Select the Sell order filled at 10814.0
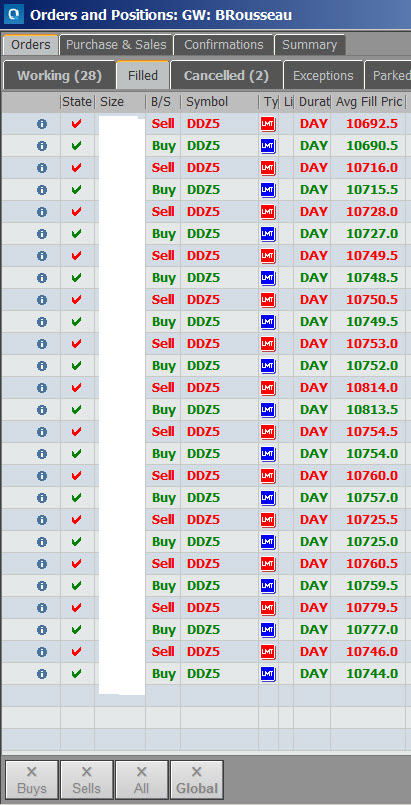The height and width of the screenshot is (805, 411). (205, 388)
